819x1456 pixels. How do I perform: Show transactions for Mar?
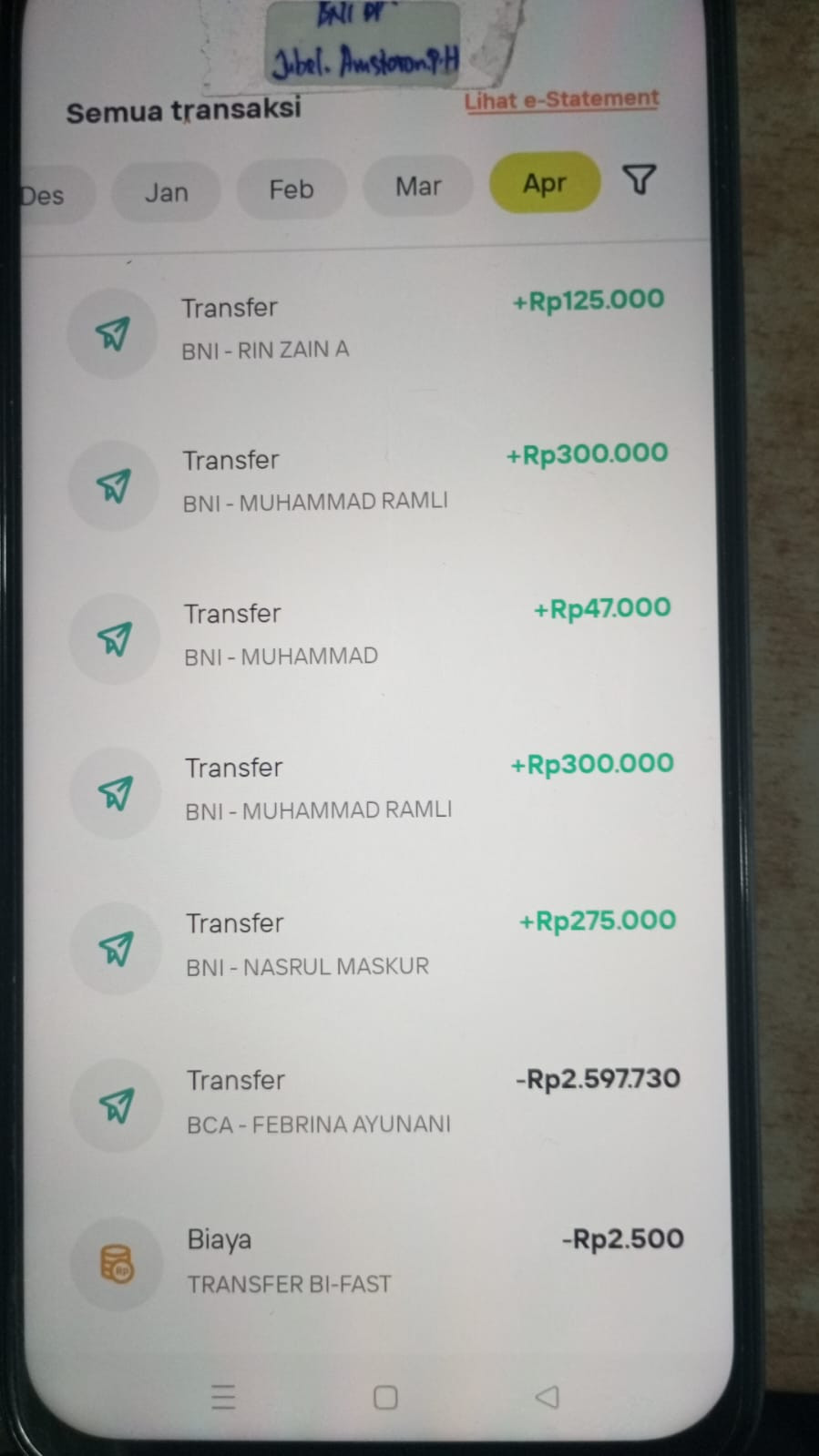[x=418, y=187]
